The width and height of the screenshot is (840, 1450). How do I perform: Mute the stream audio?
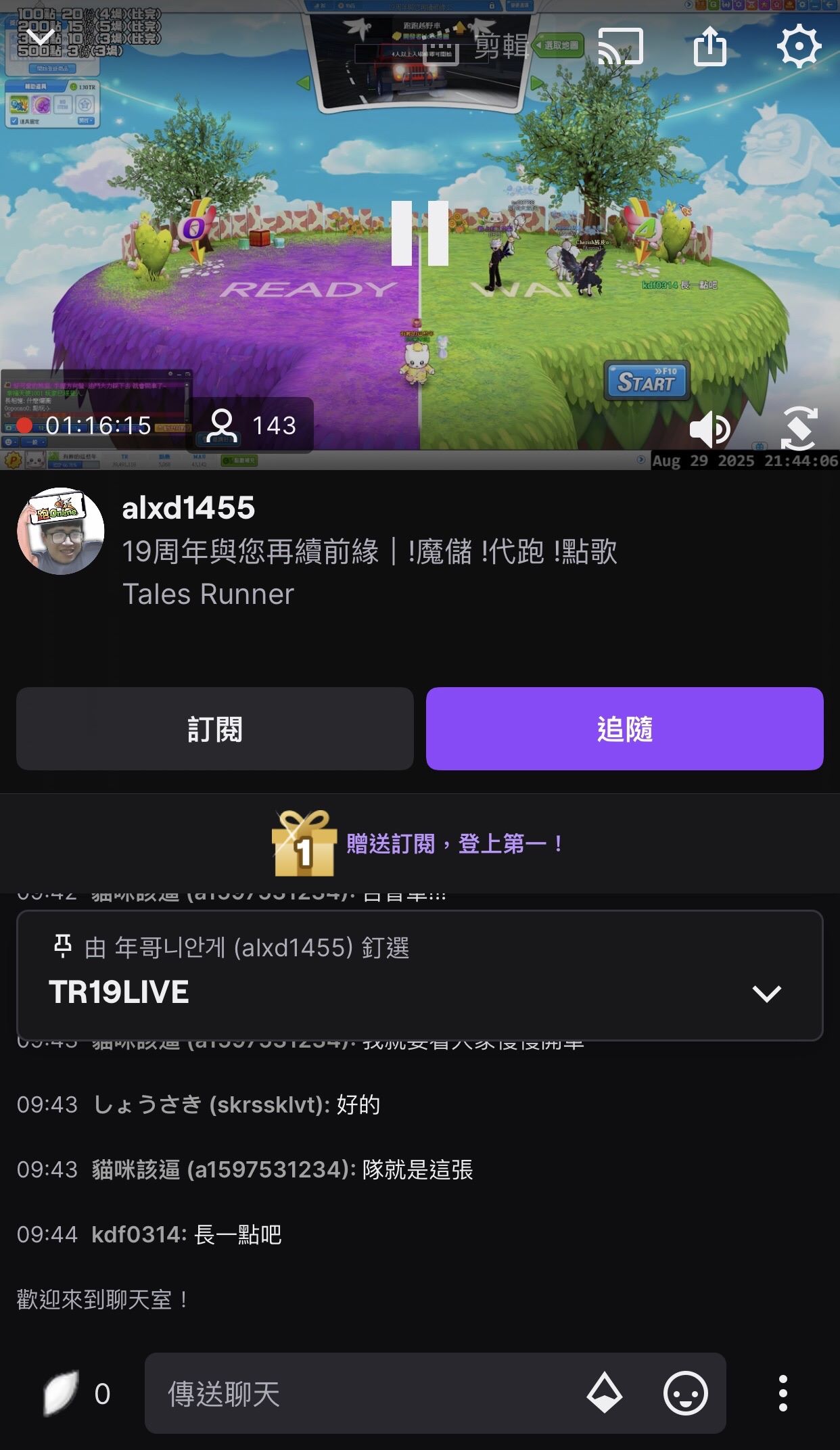click(x=709, y=429)
